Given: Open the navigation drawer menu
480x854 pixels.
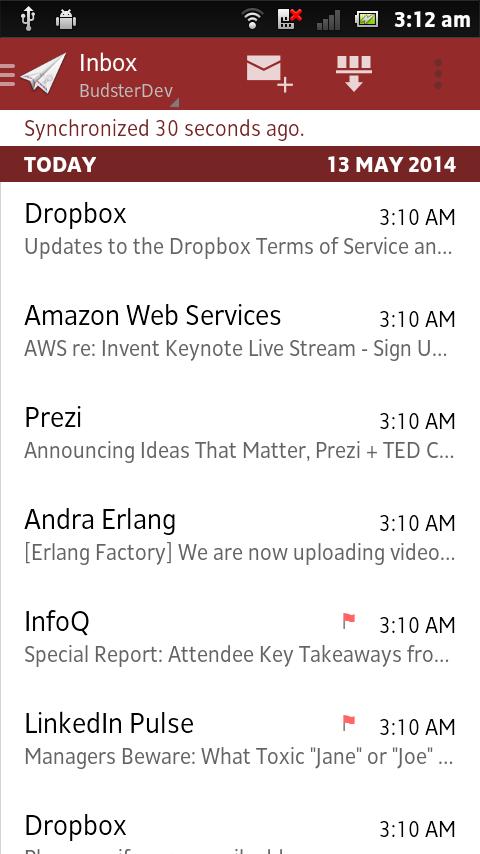Looking at the screenshot, I should point(8,75).
